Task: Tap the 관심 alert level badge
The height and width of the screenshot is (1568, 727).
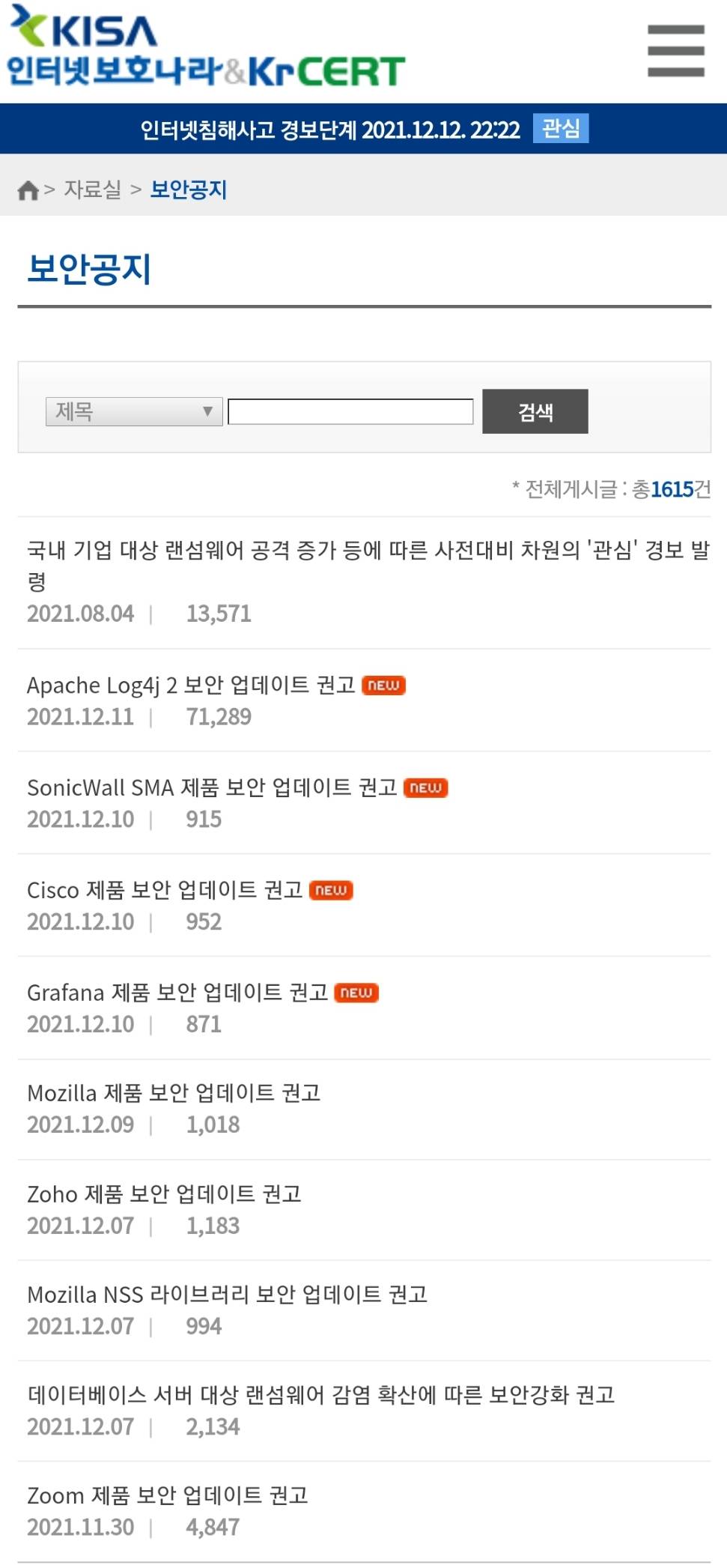Action: [x=560, y=128]
